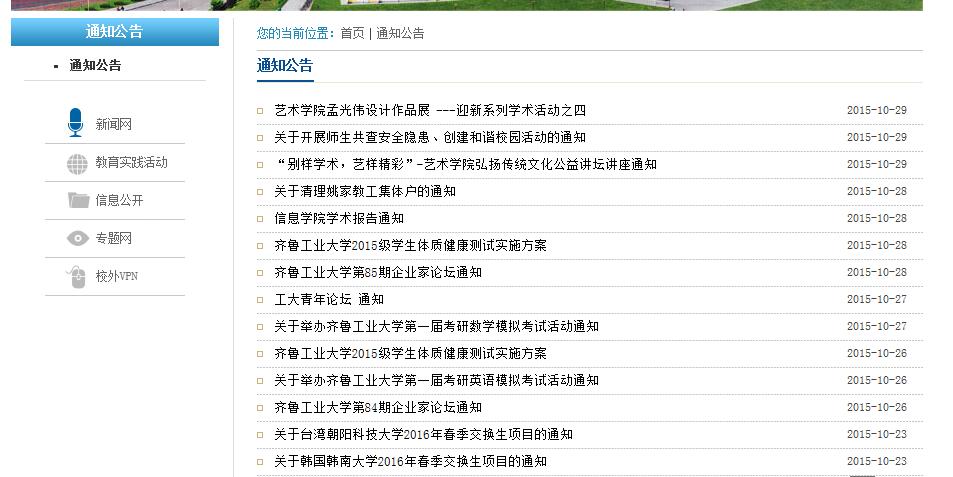
Task: Open the 别样学术，艺样精彩 lecture notice
Action: [465, 164]
